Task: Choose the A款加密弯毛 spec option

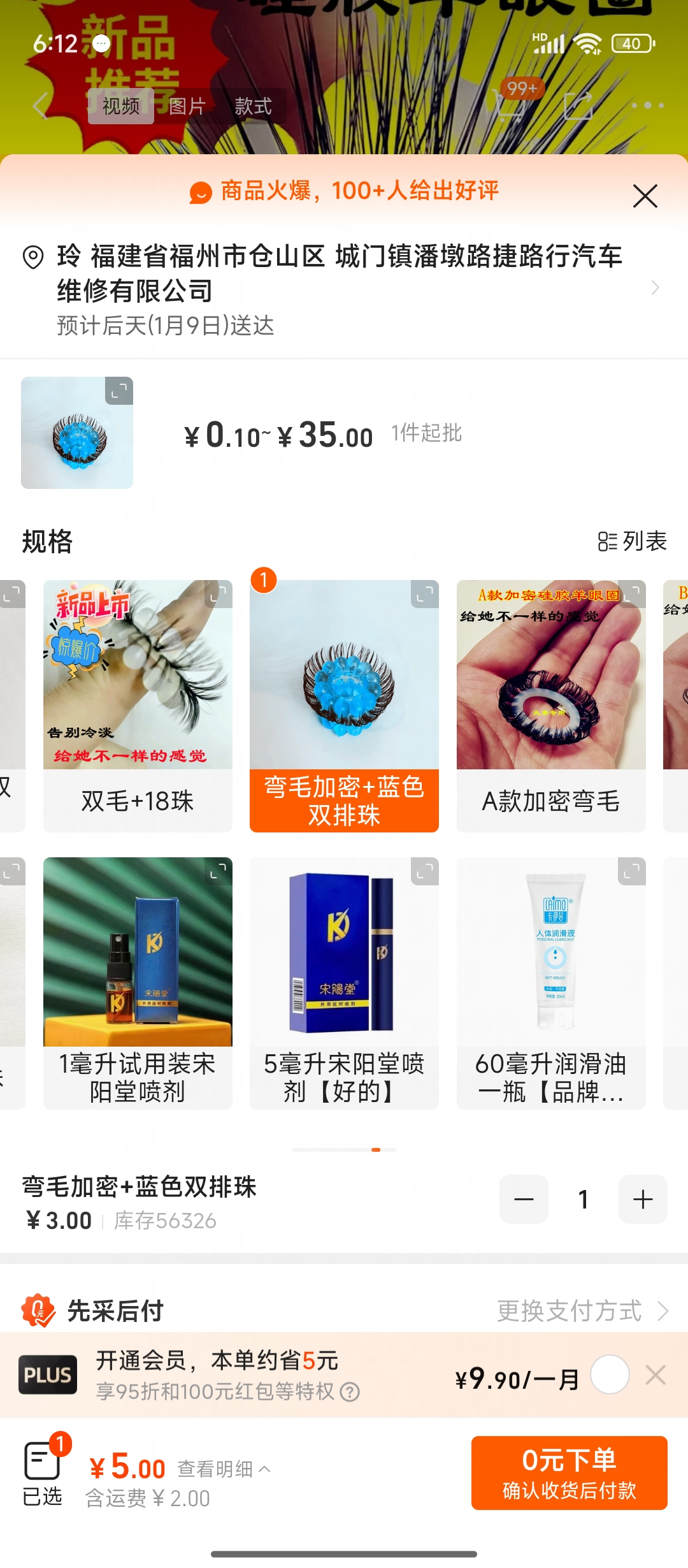Action: tap(551, 706)
